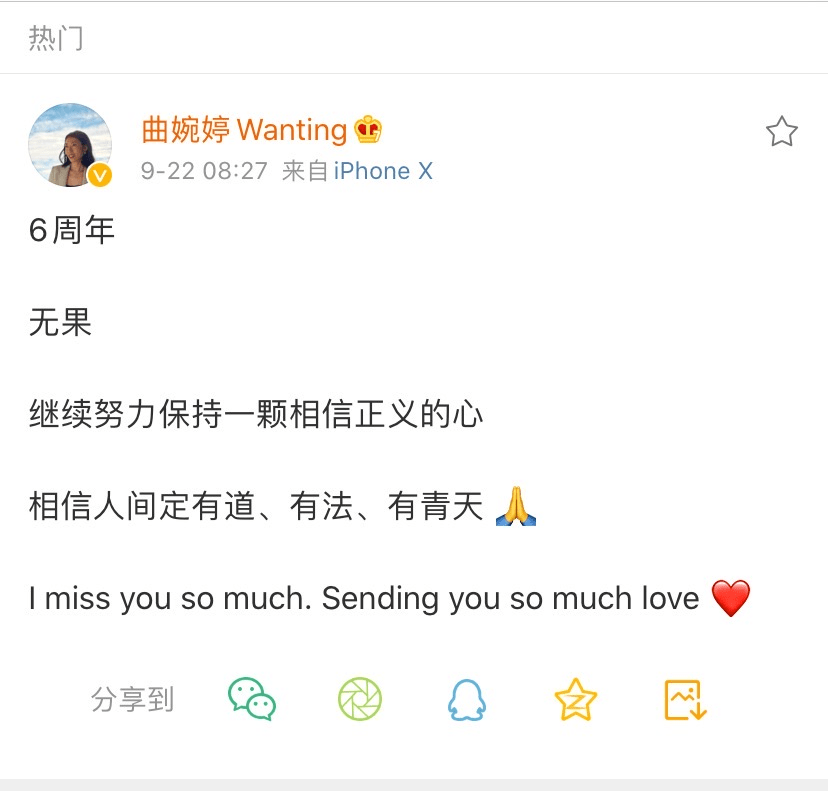The width and height of the screenshot is (828, 791).
Task: Share this post to WeChat
Action: coord(251,699)
